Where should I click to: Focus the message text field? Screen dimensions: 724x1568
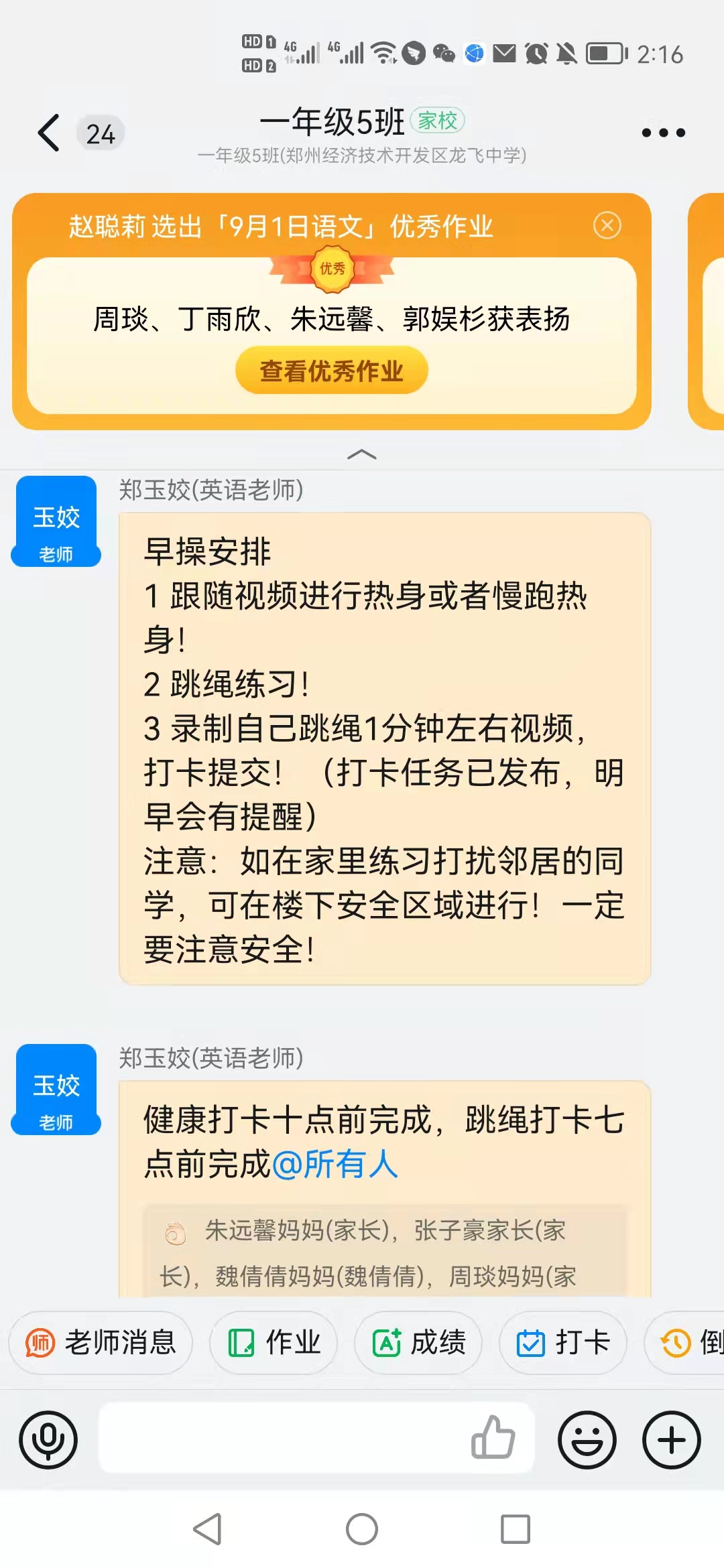tap(282, 1439)
